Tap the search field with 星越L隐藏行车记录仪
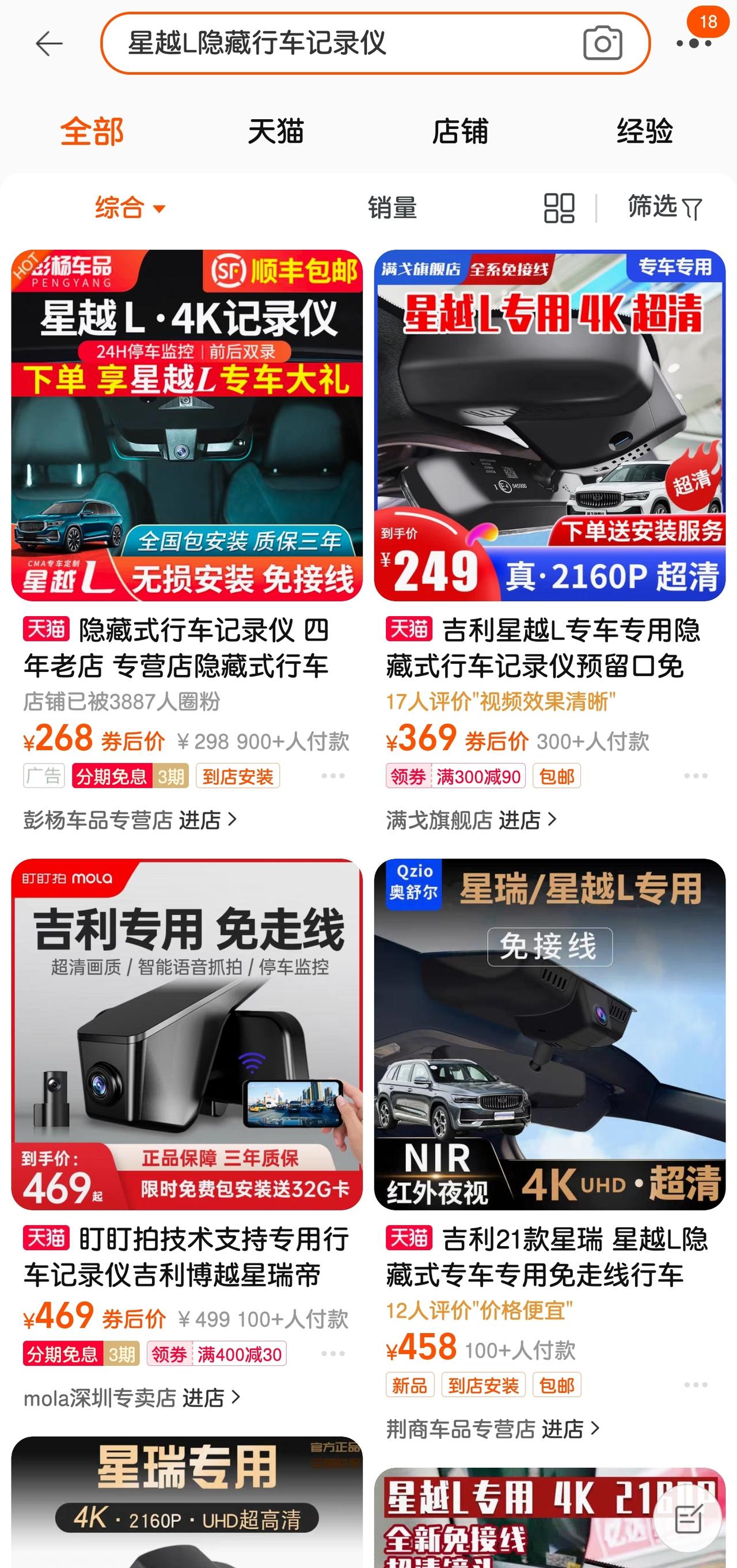Viewport: 737px width, 1568px height. [341, 44]
